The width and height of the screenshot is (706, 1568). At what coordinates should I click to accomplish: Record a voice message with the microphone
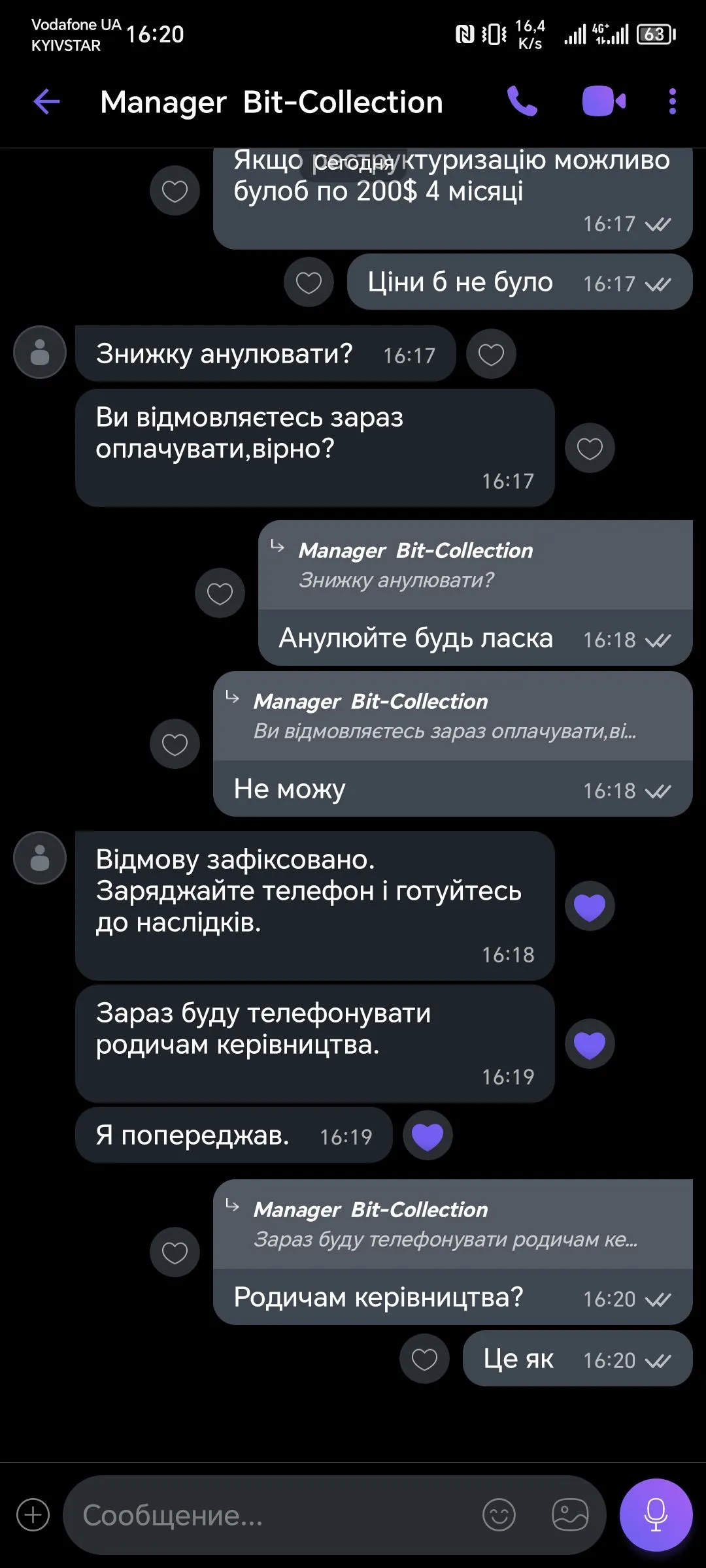(x=656, y=1514)
